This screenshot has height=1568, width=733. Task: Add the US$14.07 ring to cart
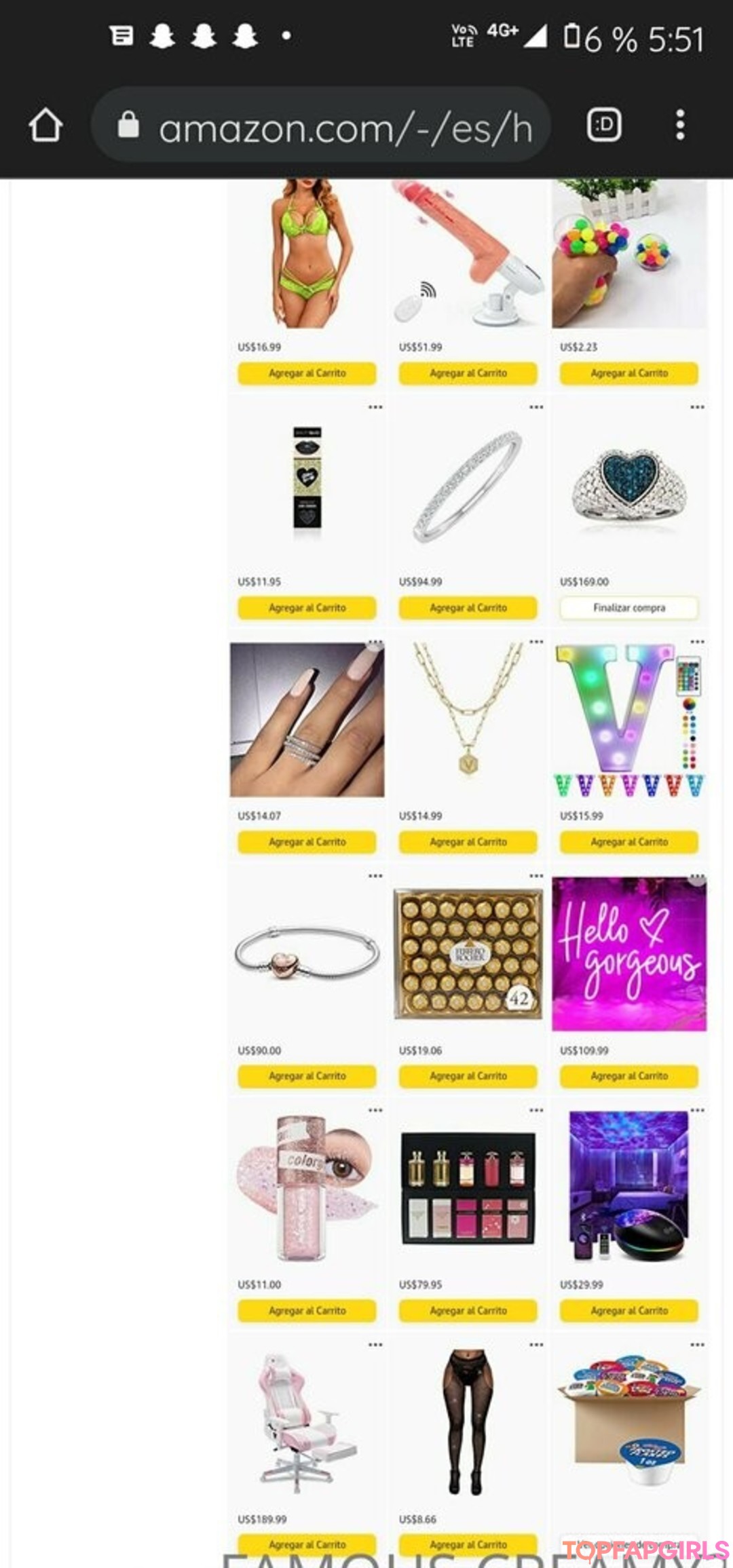click(x=307, y=842)
